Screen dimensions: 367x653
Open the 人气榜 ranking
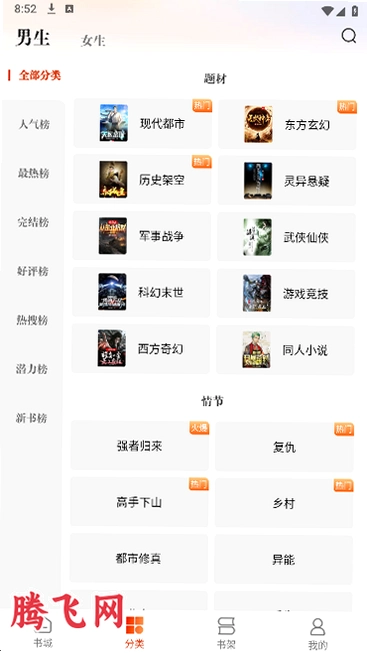click(34, 124)
